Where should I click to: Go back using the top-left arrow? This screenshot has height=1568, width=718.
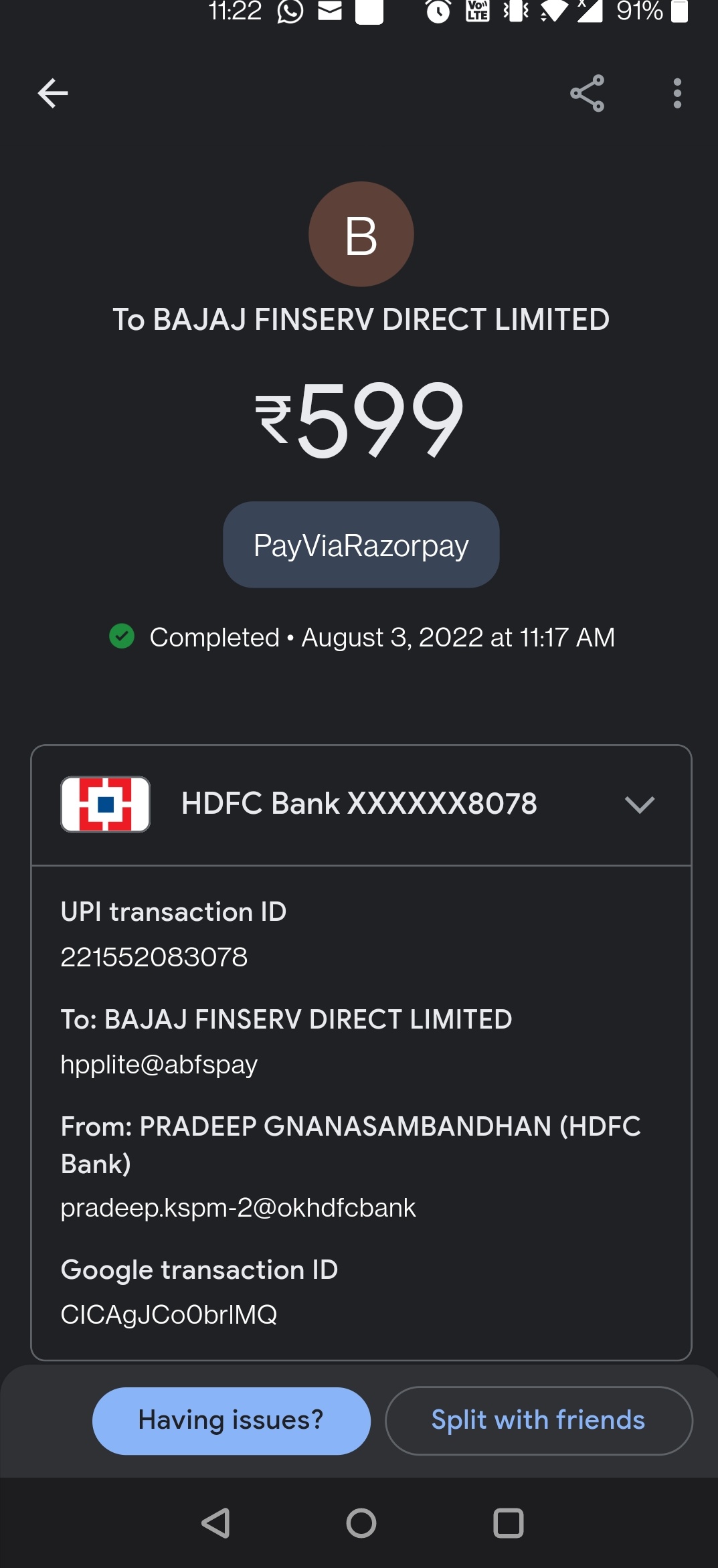[53, 93]
